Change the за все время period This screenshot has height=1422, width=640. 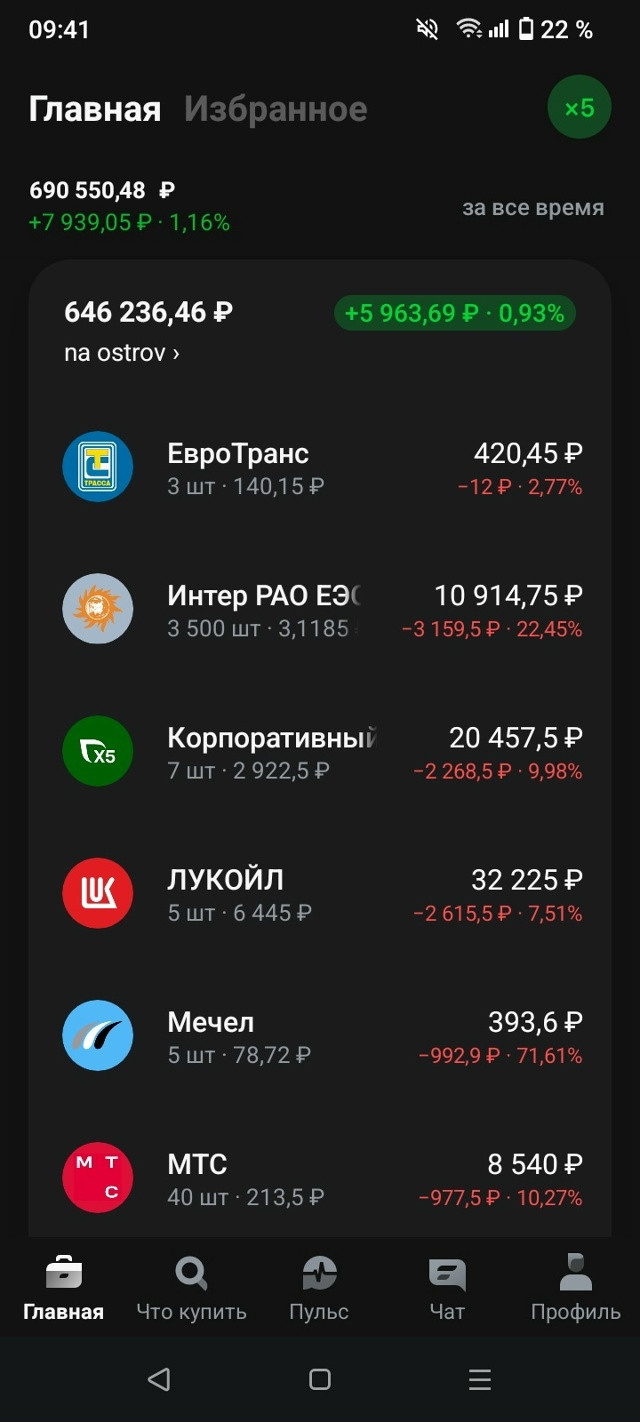(x=532, y=208)
